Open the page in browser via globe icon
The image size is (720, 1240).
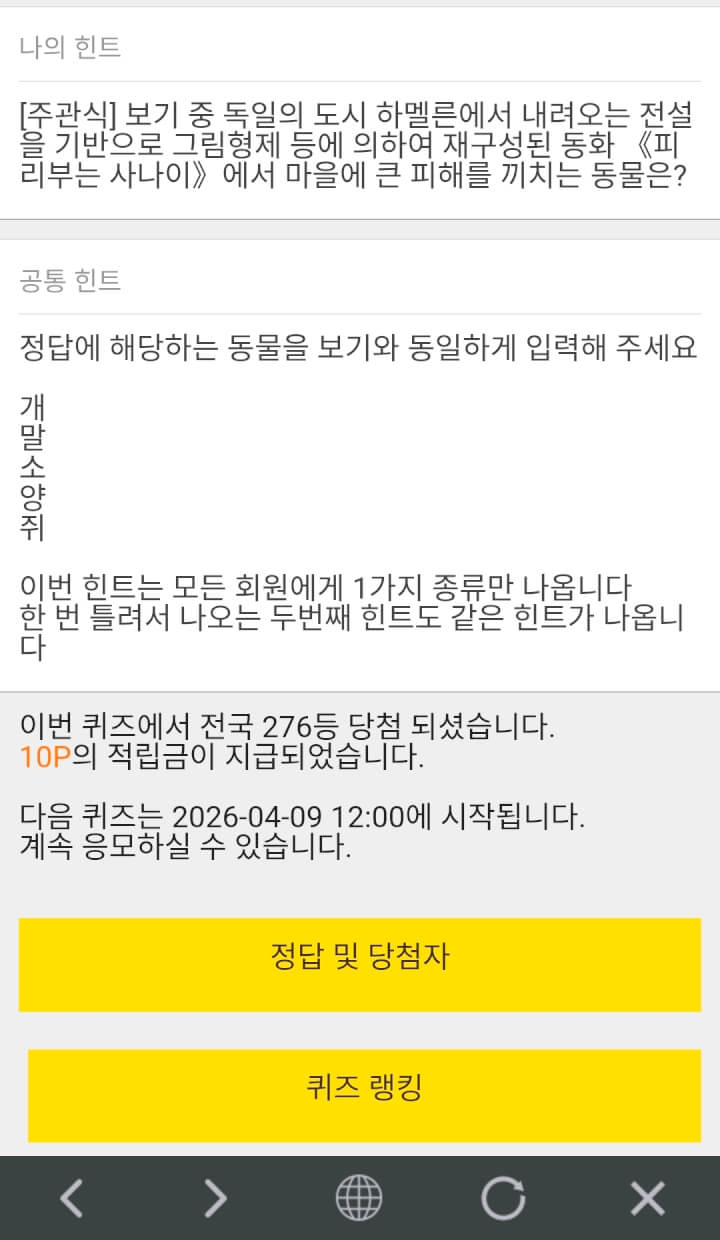click(359, 1197)
